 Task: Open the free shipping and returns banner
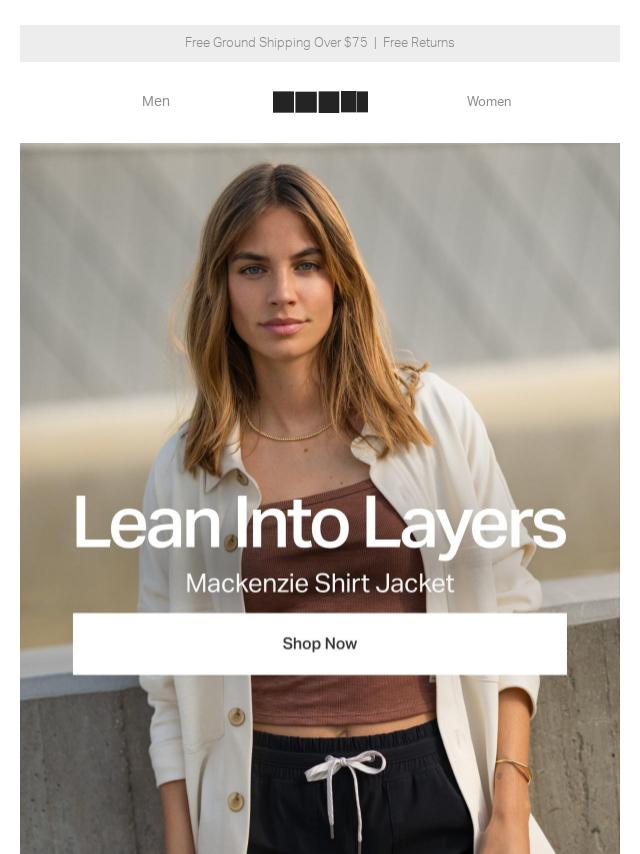[x=319, y=43]
